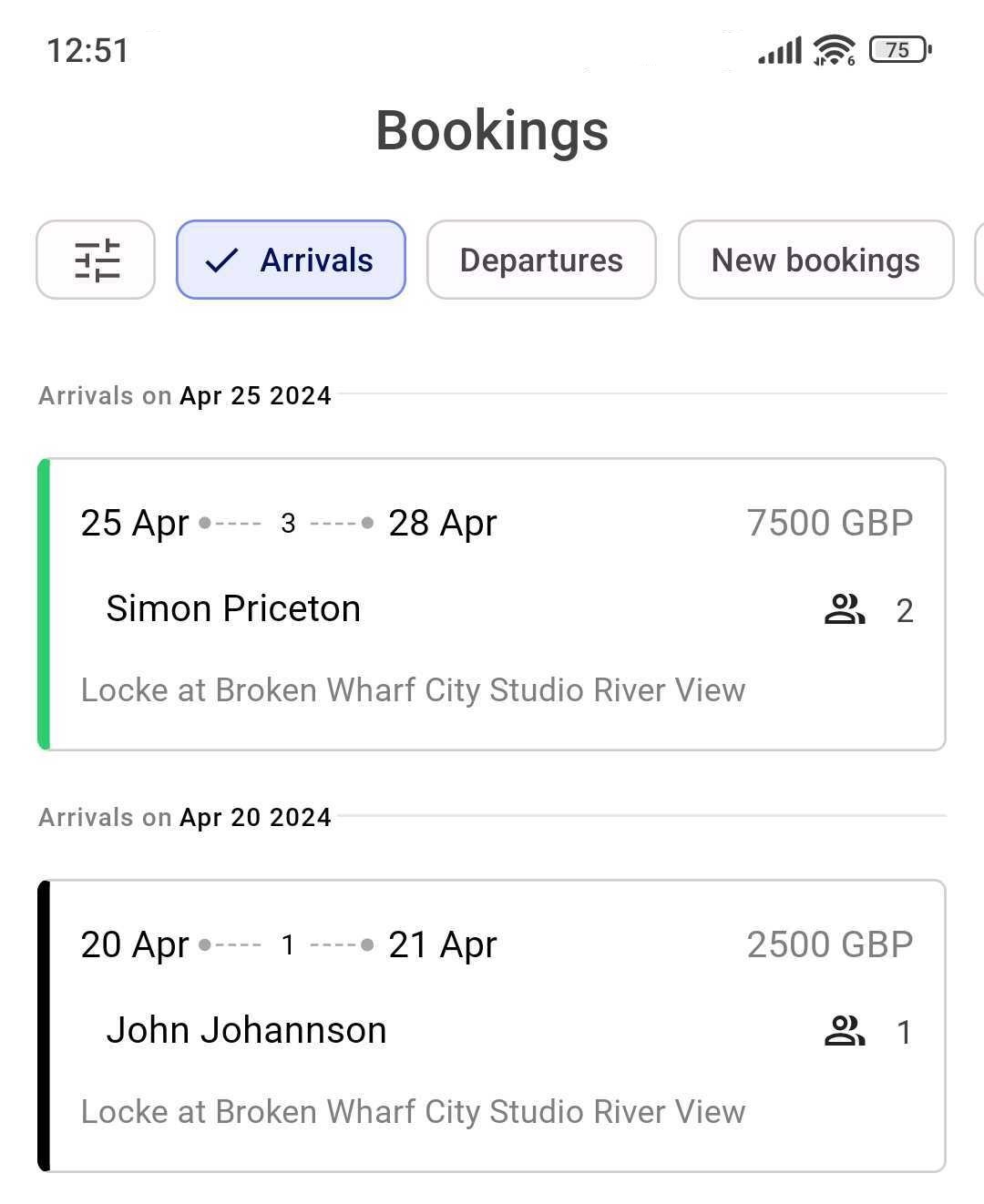View John Johannson's booking details
This screenshot has height=1204, width=984.
click(x=492, y=1026)
